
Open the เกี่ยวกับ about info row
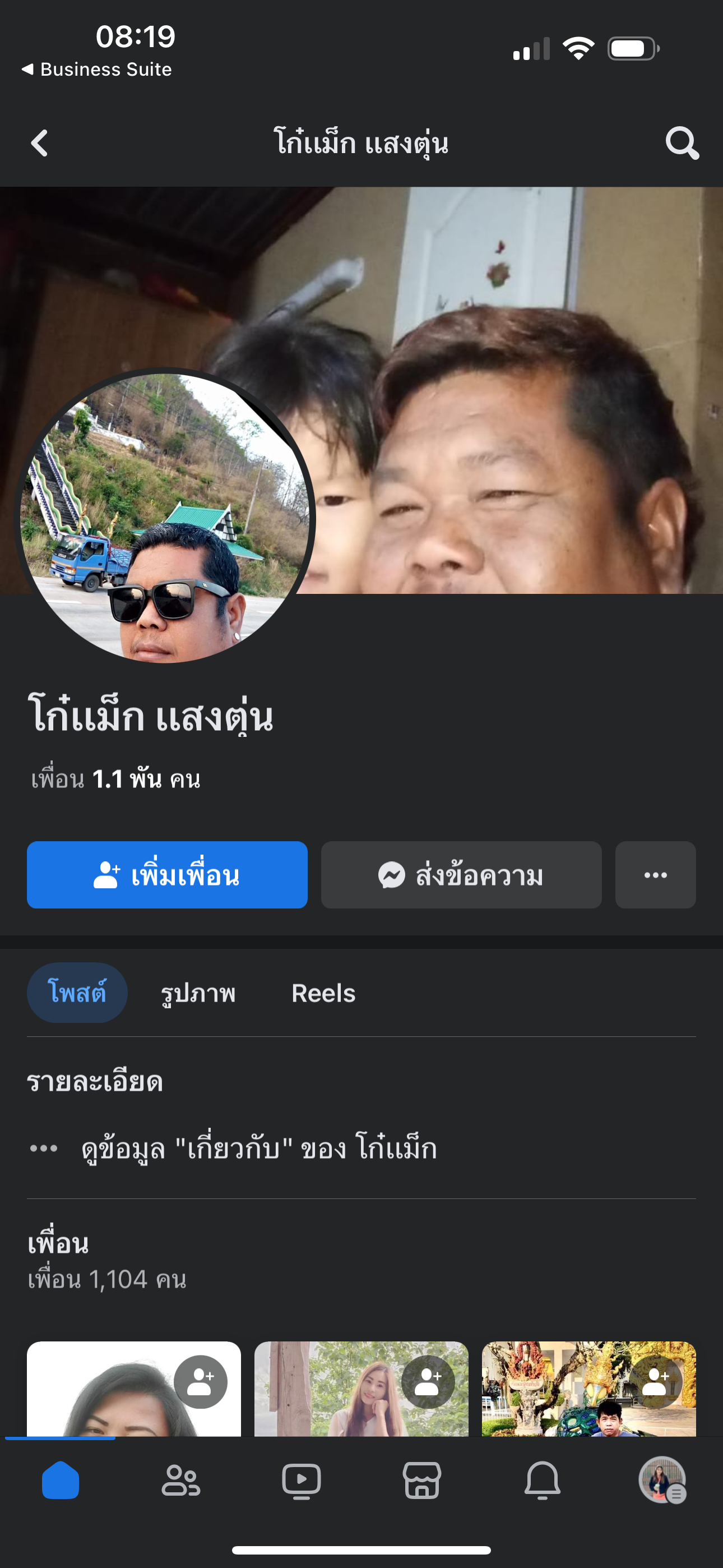coord(258,1149)
